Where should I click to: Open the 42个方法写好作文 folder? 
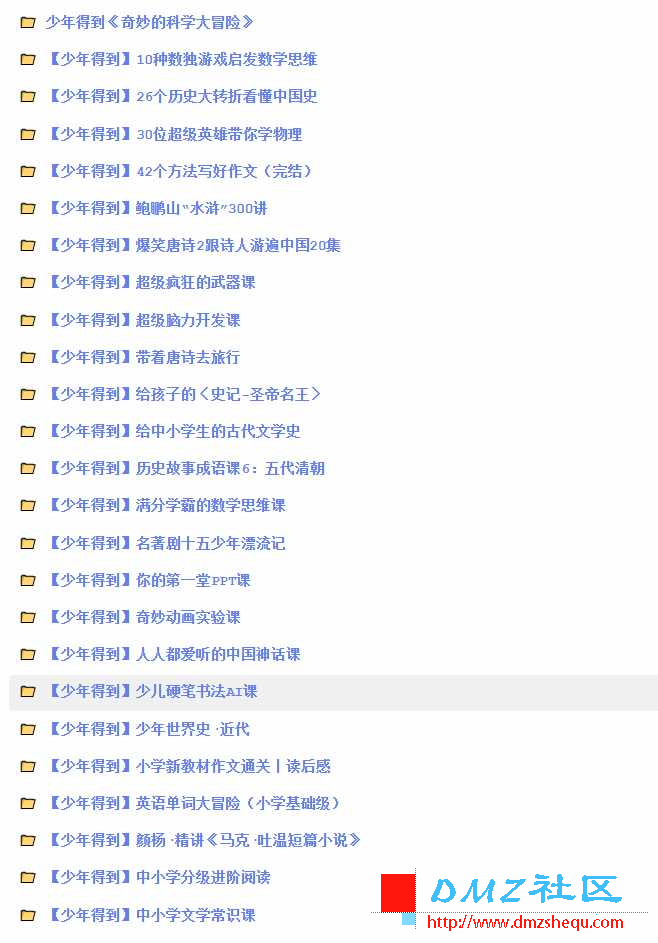(180, 171)
